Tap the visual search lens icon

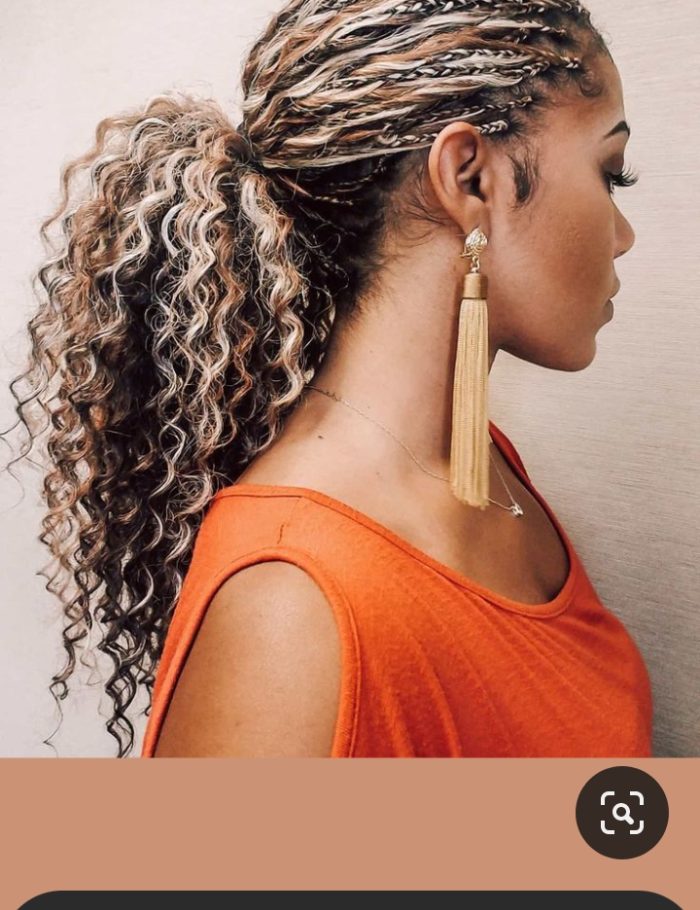click(x=621, y=812)
